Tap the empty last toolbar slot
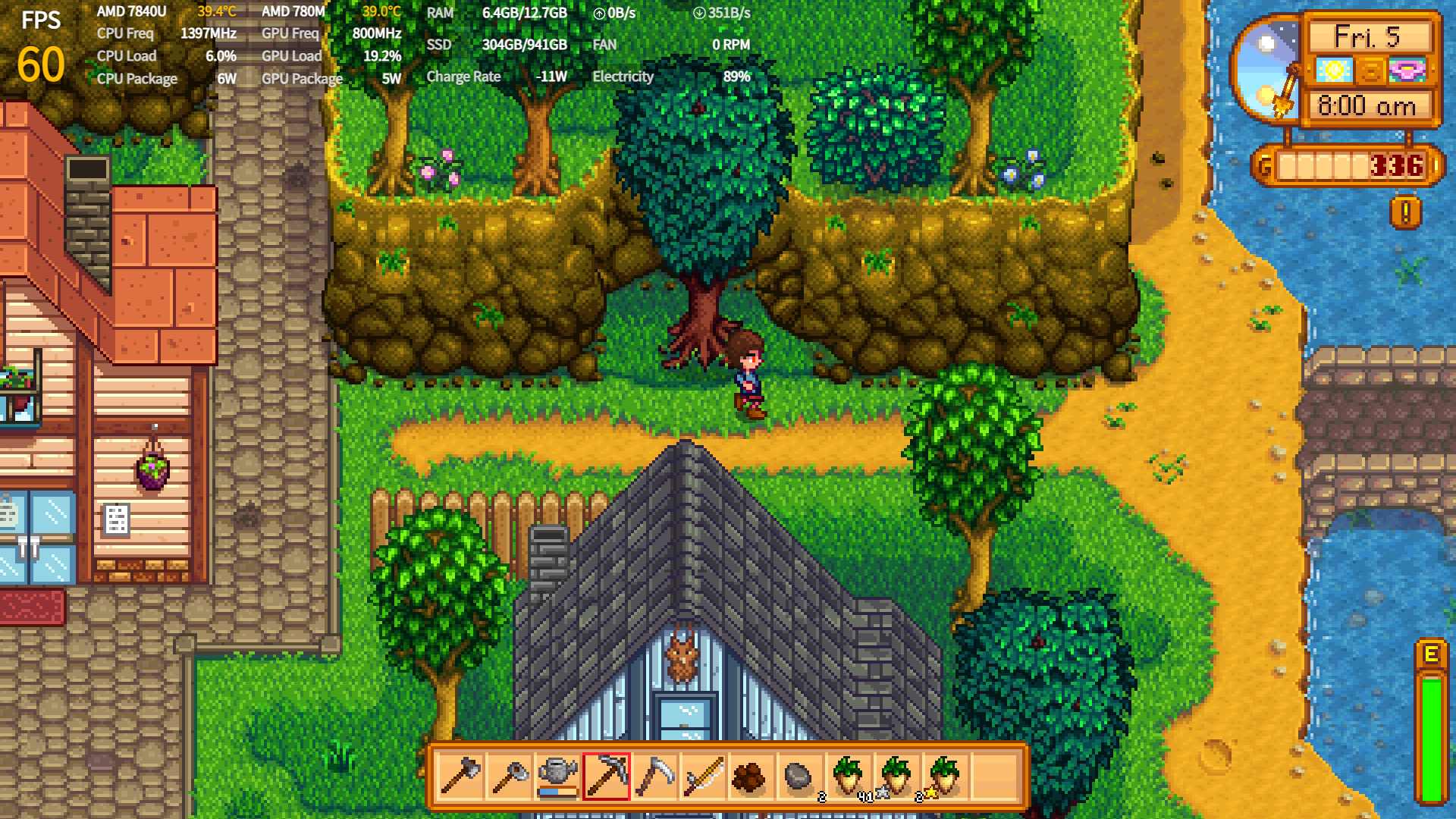This screenshot has width=1456, height=819. pyautogui.click(x=995, y=777)
